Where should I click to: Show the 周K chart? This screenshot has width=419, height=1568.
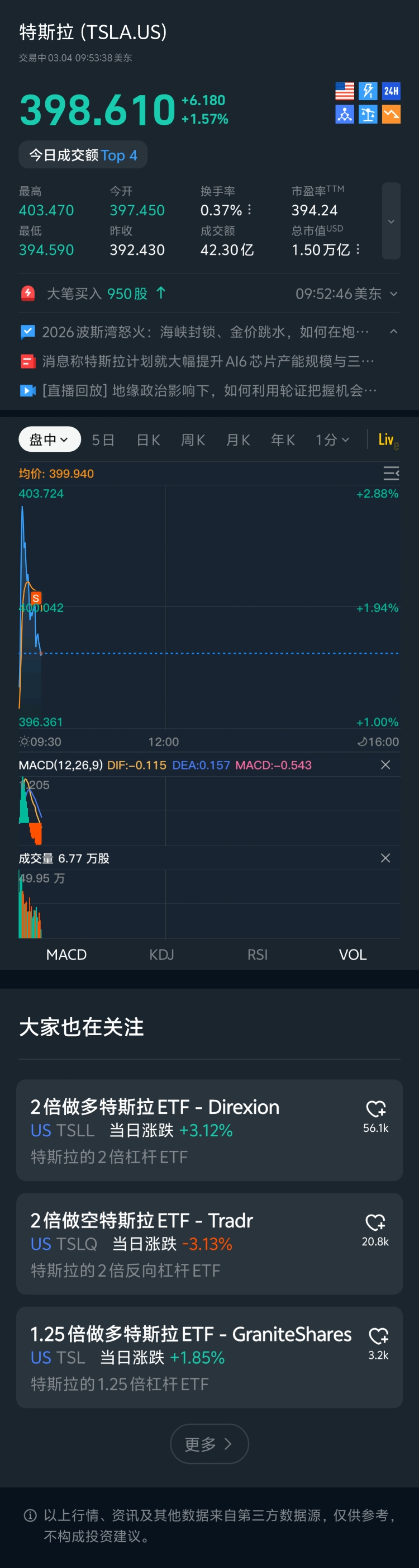[193, 440]
